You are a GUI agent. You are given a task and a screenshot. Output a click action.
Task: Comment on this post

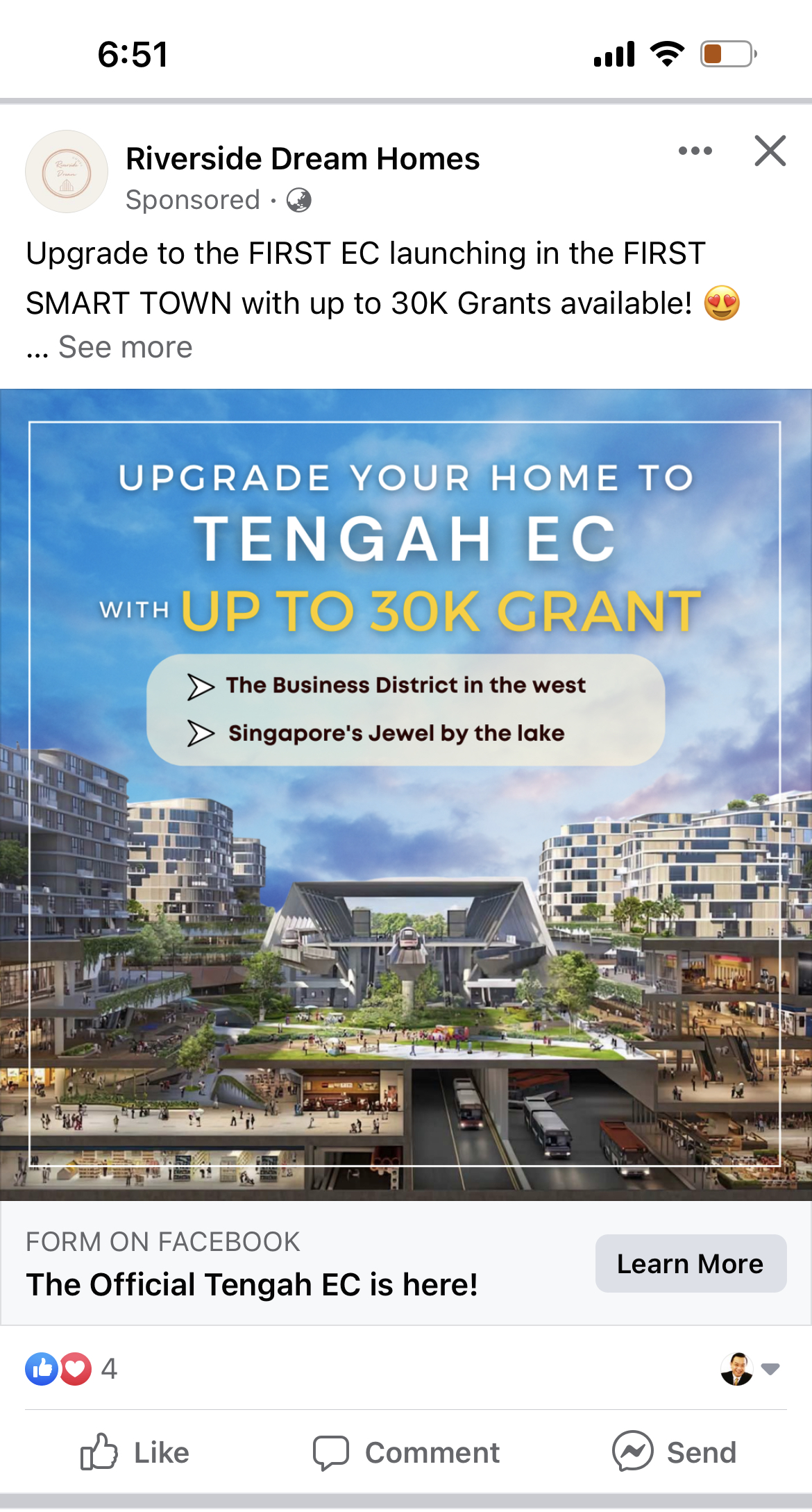(x=406, y=1452)
